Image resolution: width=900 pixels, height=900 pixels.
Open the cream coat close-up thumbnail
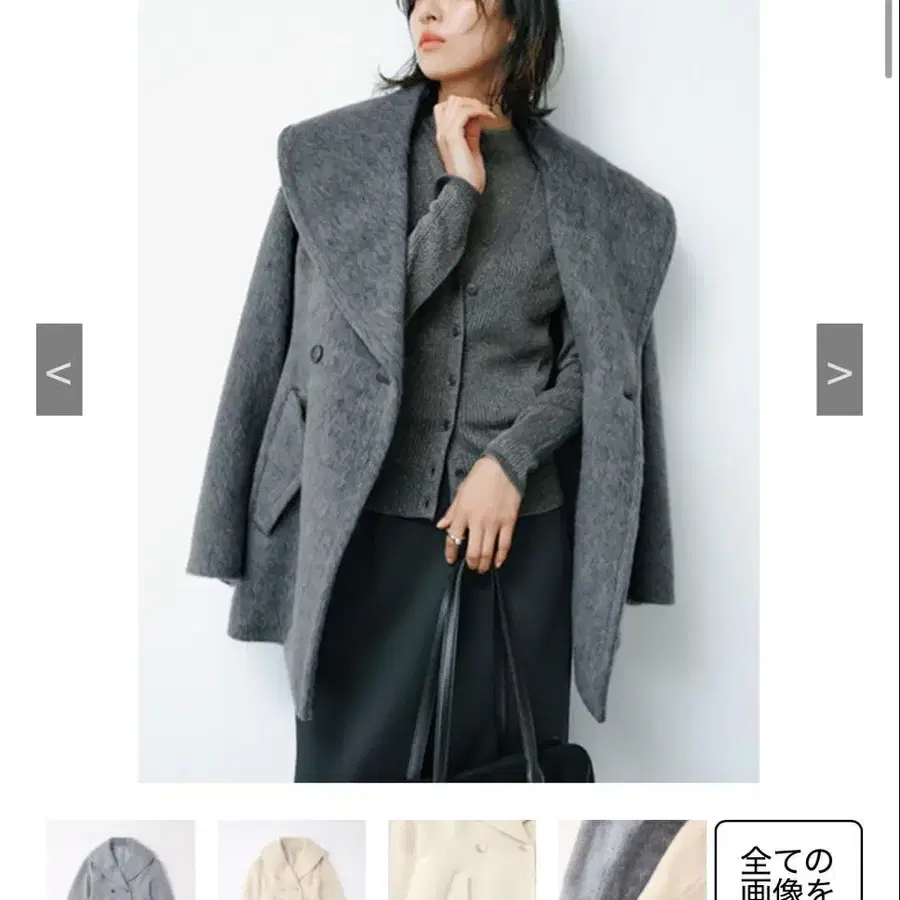click(462, 861)
